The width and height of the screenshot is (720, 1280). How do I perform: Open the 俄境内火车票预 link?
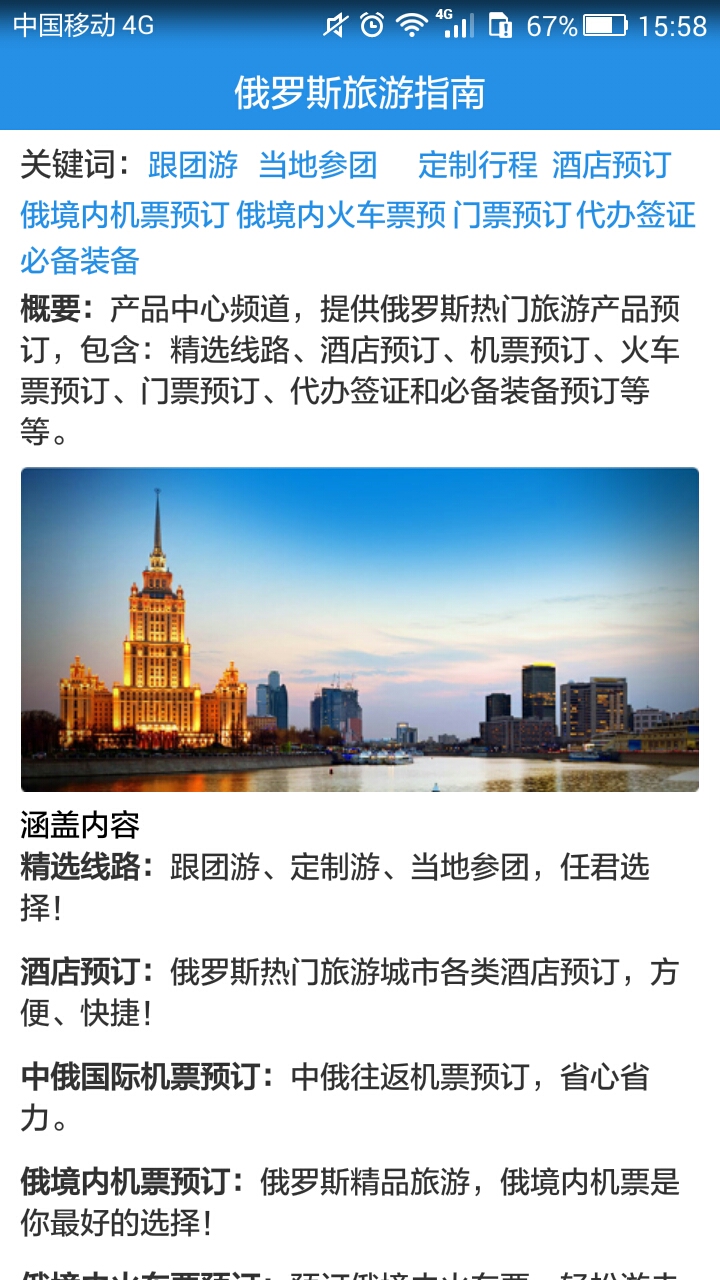341,214
